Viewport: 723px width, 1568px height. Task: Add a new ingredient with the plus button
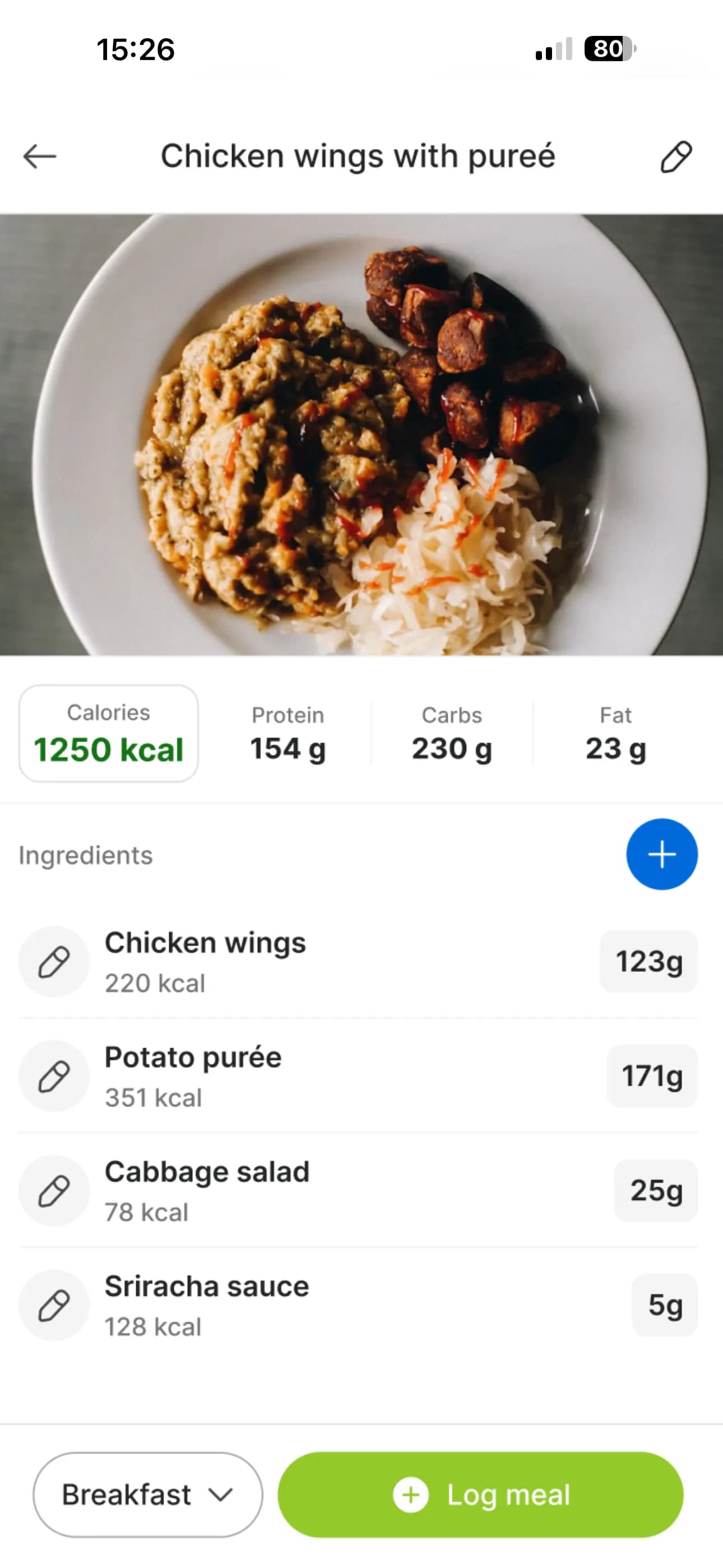tap(661, 854)
